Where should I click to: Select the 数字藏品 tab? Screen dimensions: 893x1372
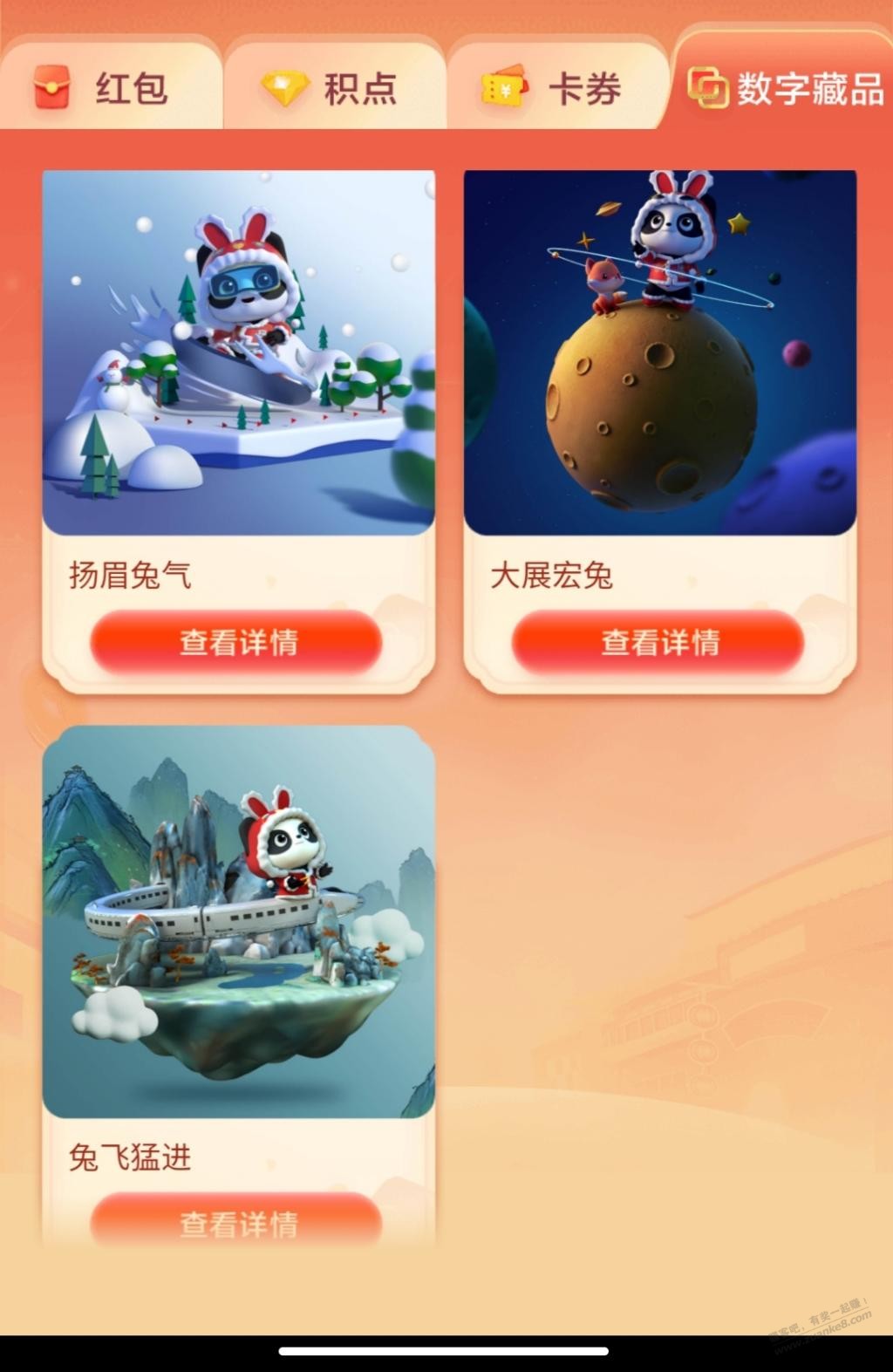coord(785,88)
